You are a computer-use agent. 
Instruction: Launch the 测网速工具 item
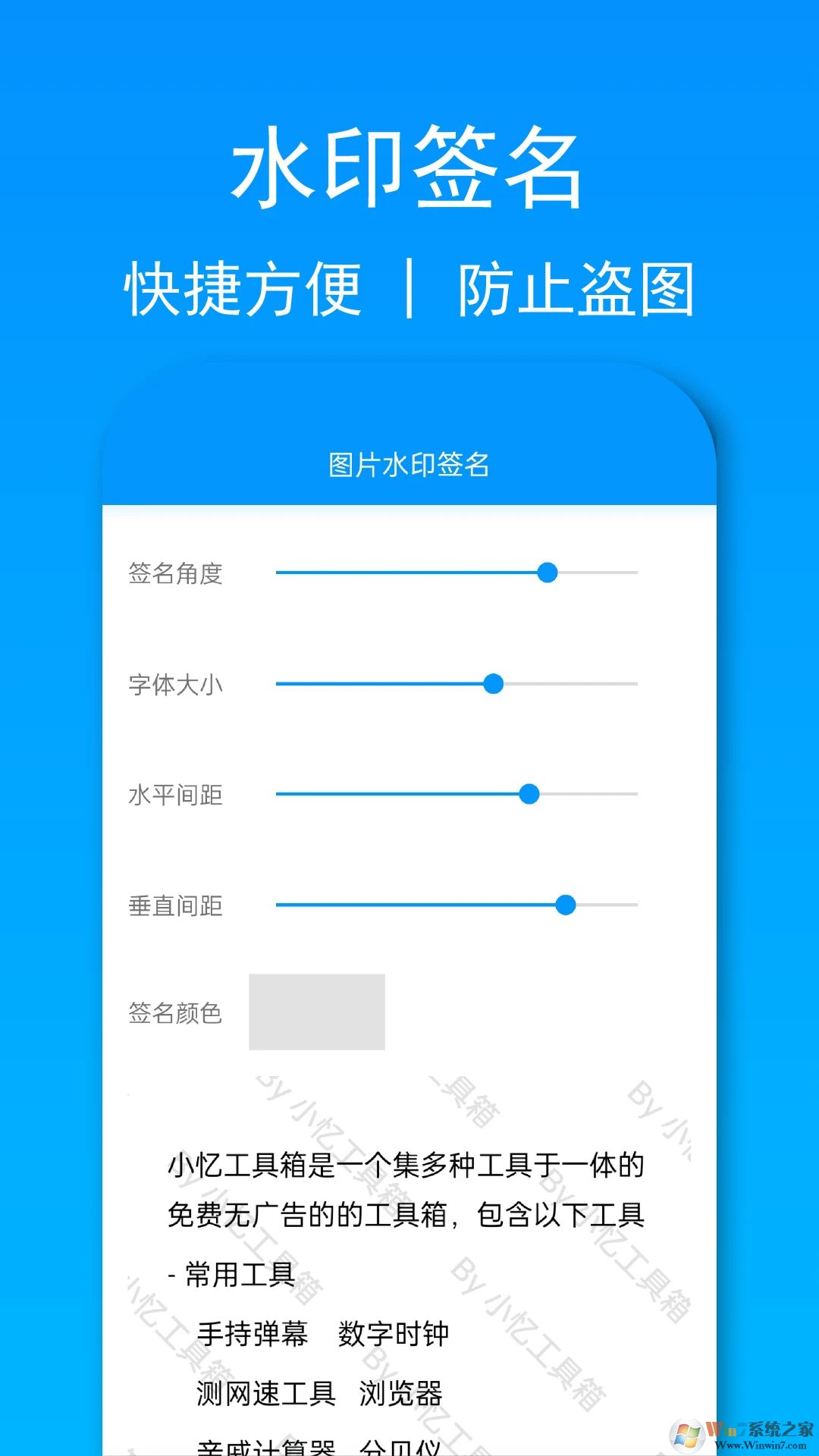click(x=267, y=1392)
